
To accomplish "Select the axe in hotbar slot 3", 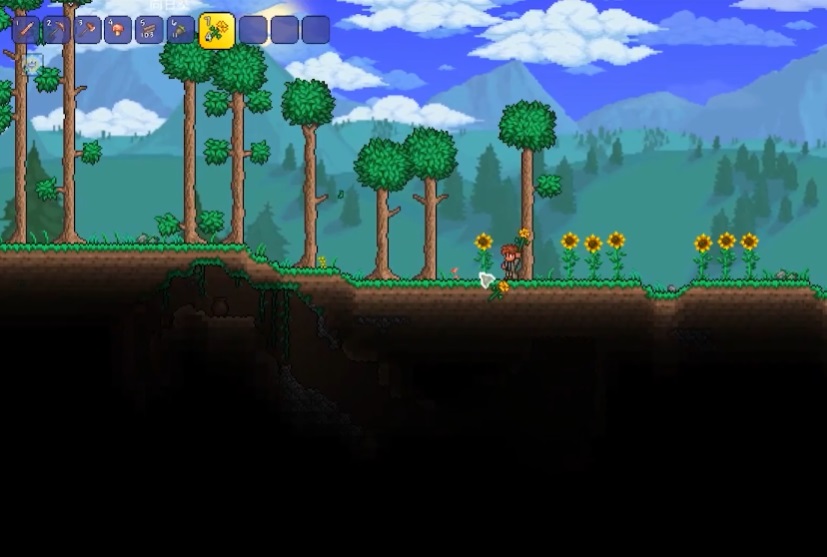I will (87, 30).
